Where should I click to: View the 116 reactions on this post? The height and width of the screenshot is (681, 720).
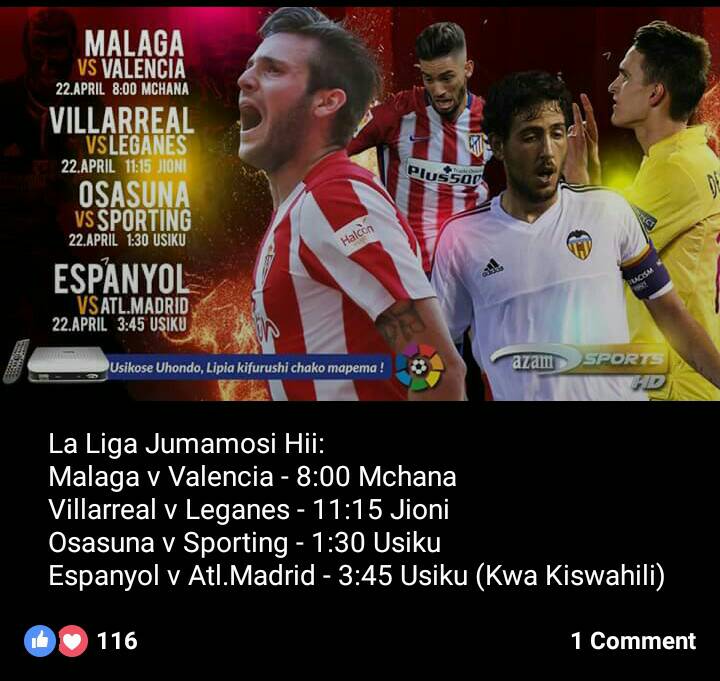tap(82, 641)
